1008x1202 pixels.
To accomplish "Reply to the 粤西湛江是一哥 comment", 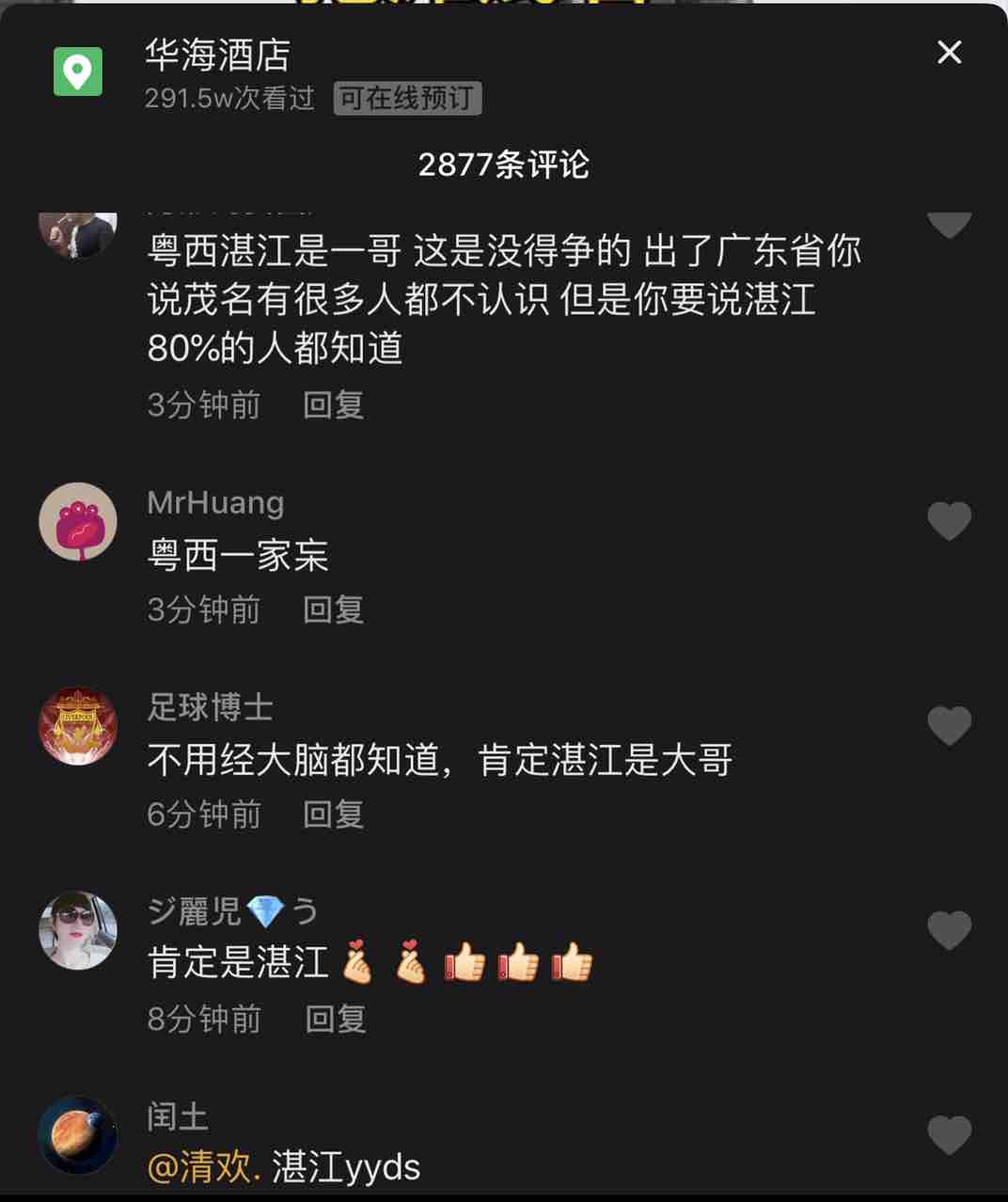I will (333, 404).
